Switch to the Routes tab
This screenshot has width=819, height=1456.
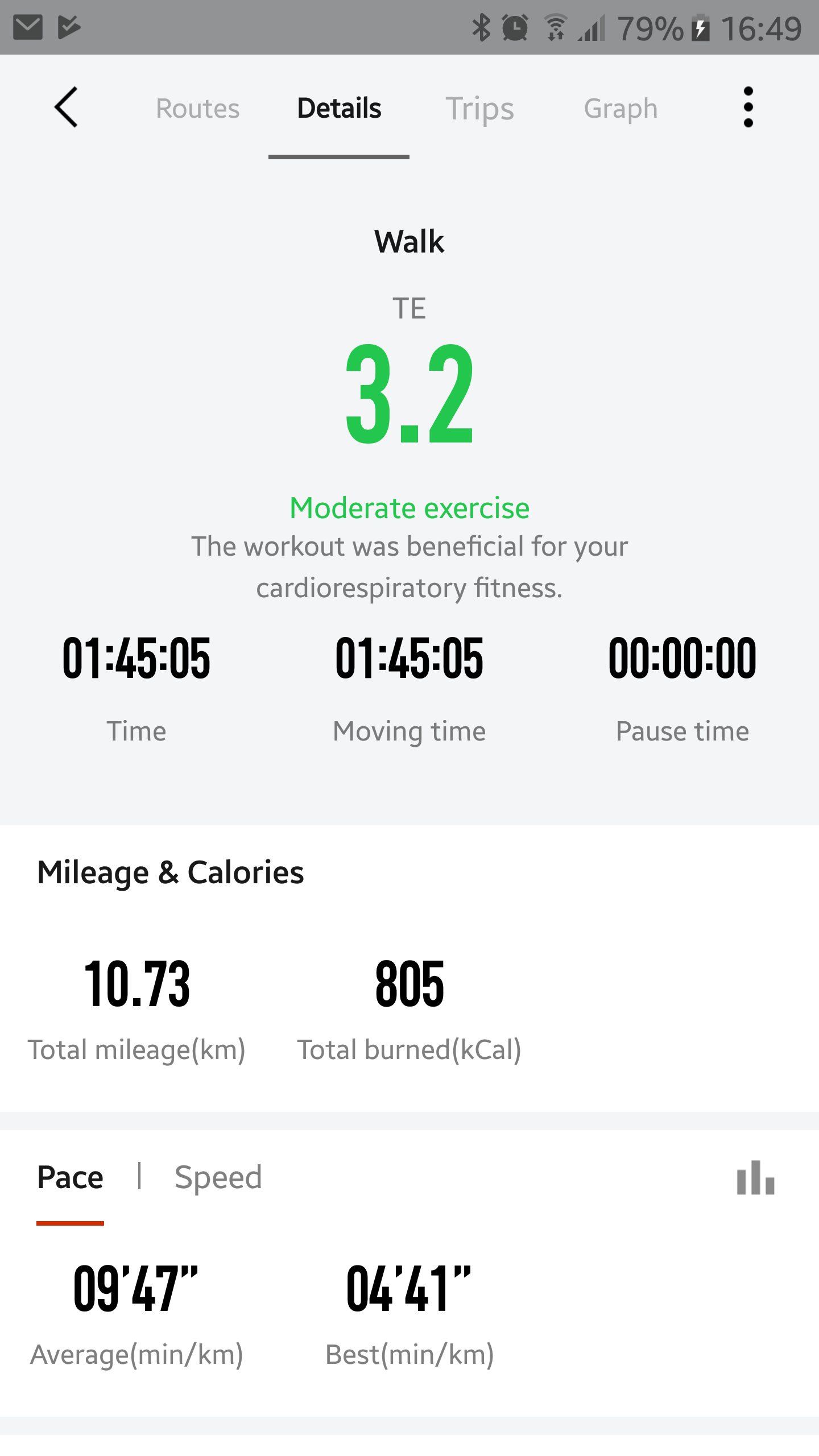click(198, 108)
